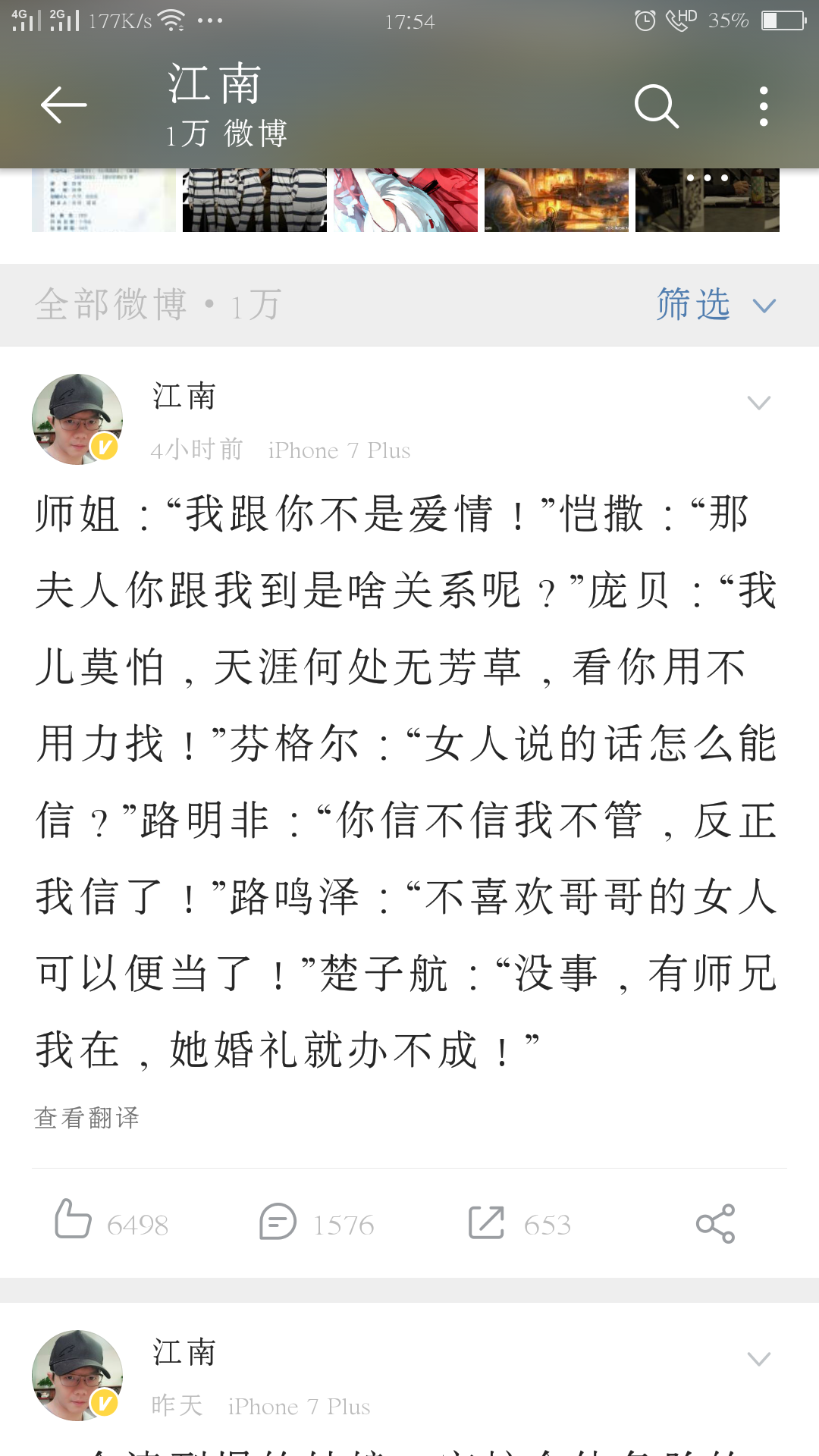View more photos via the three-dots thumbnail
The image size is (819, 1456).
(708, 200)
